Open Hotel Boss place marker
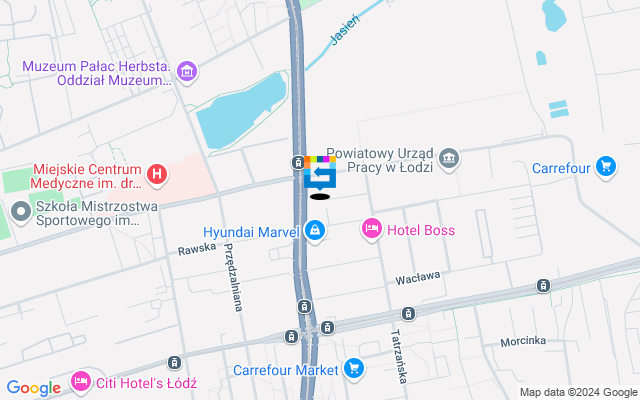640x400 pixels. coord(372,230)
